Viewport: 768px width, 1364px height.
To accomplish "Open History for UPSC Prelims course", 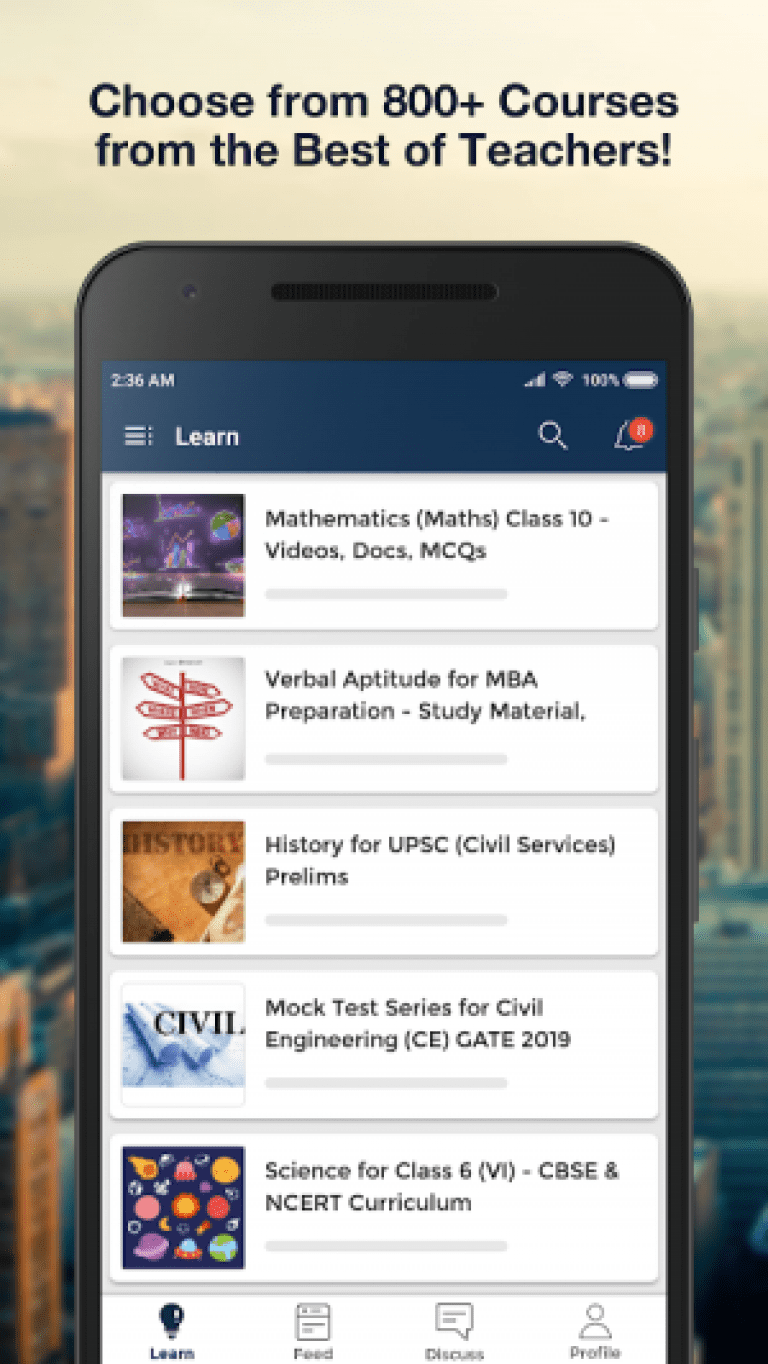I will pyautogui.click(x=384, y=880).
